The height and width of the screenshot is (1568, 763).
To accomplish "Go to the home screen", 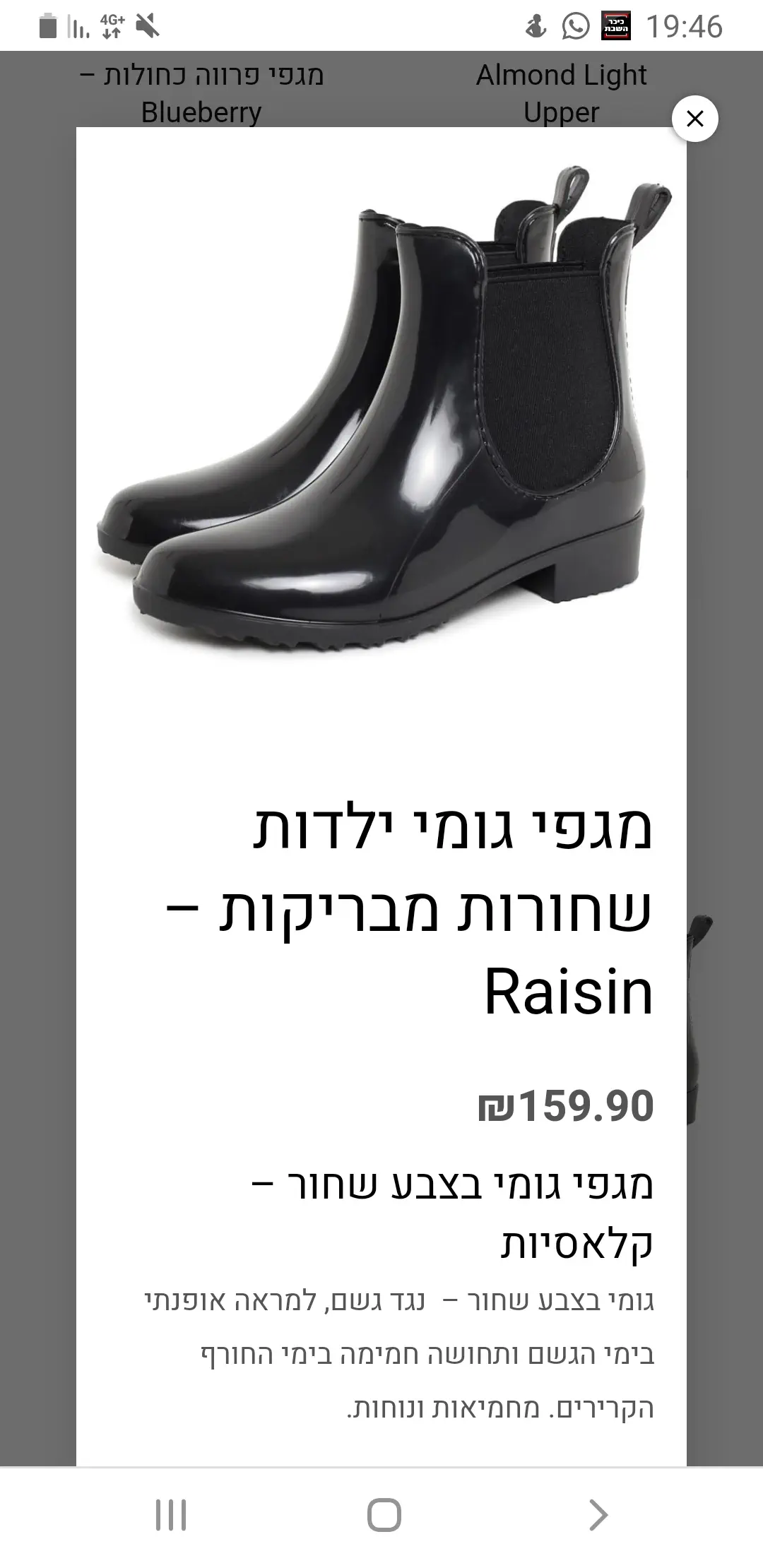I will (384, 1514).
